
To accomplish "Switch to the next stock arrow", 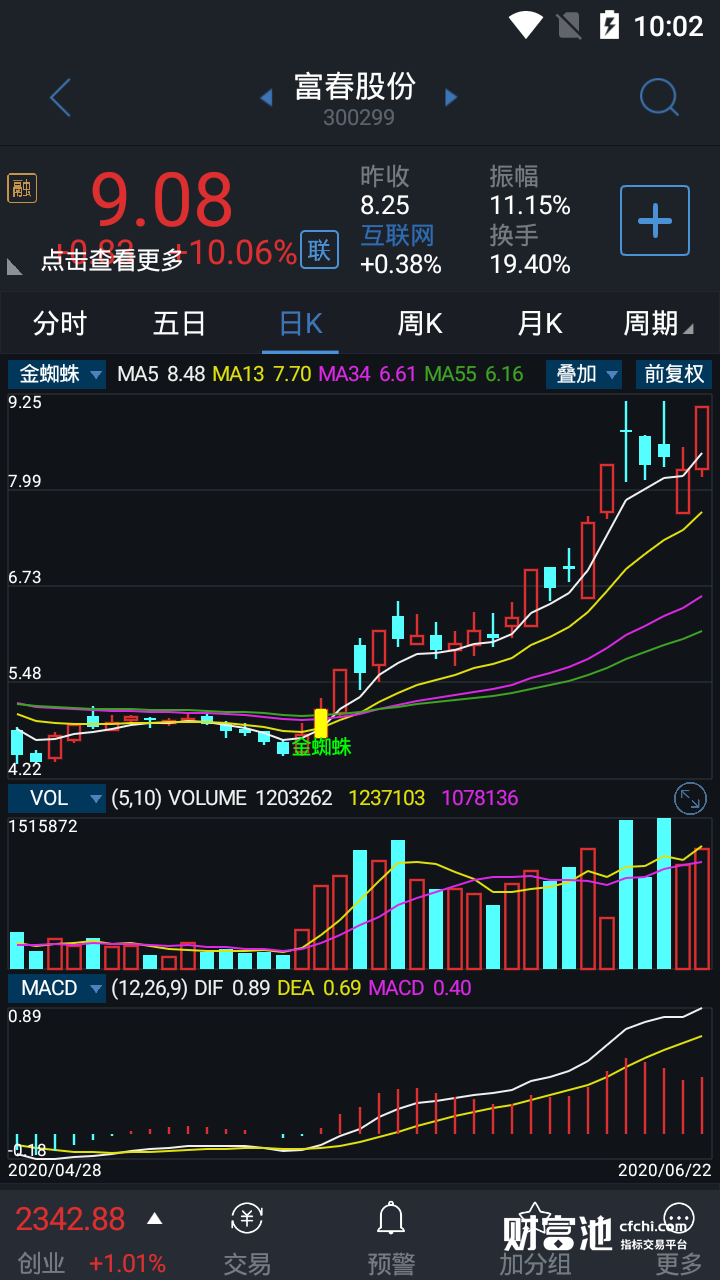I will click(451, 97).
